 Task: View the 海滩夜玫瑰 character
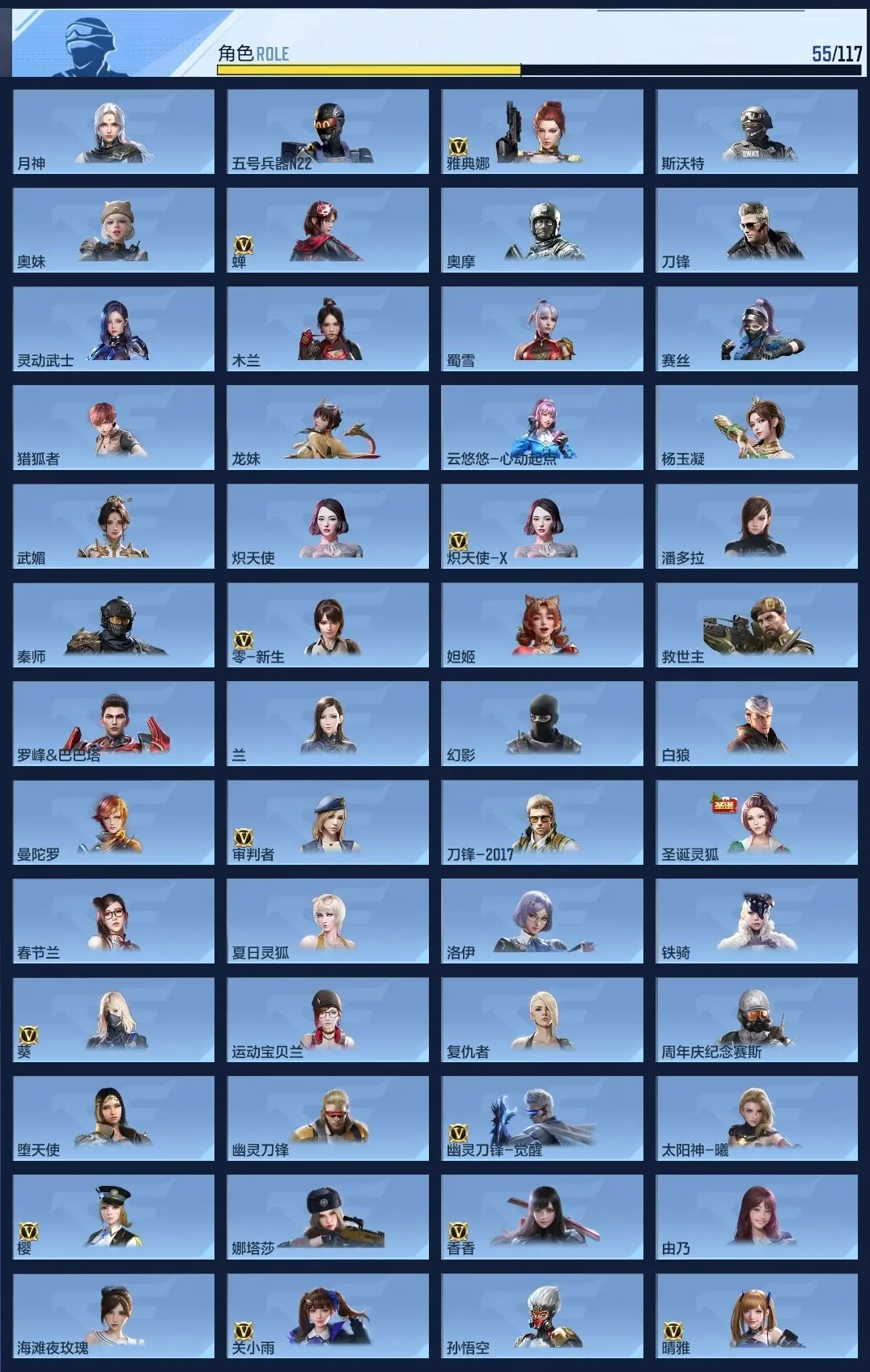pos(113,1316)
